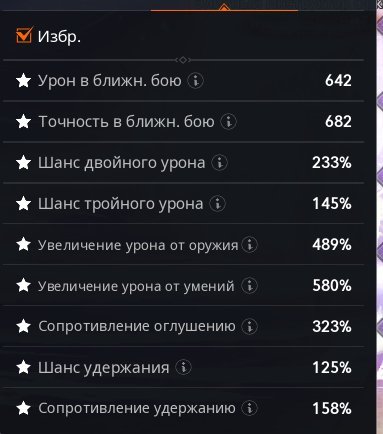Open info for Урон в ближн. бою
The width and height of the screenshot is (383, 434).
coord(195,81)
